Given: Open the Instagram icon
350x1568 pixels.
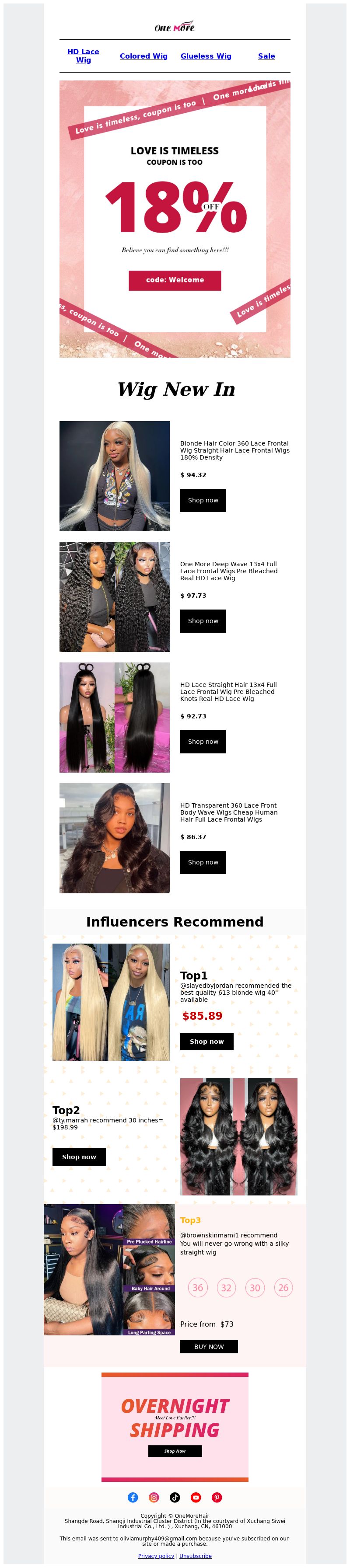Looking at the screenshot, I should point(154,1498).
